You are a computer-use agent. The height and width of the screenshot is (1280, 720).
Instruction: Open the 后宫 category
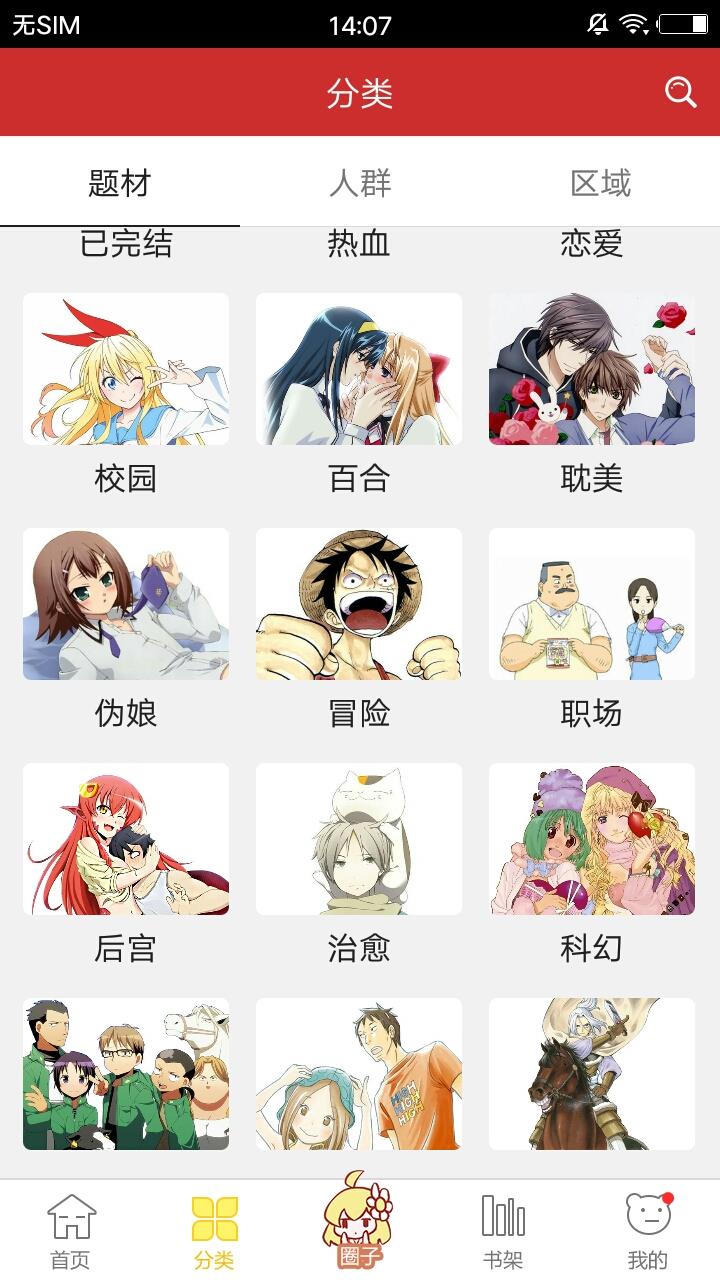126,839
